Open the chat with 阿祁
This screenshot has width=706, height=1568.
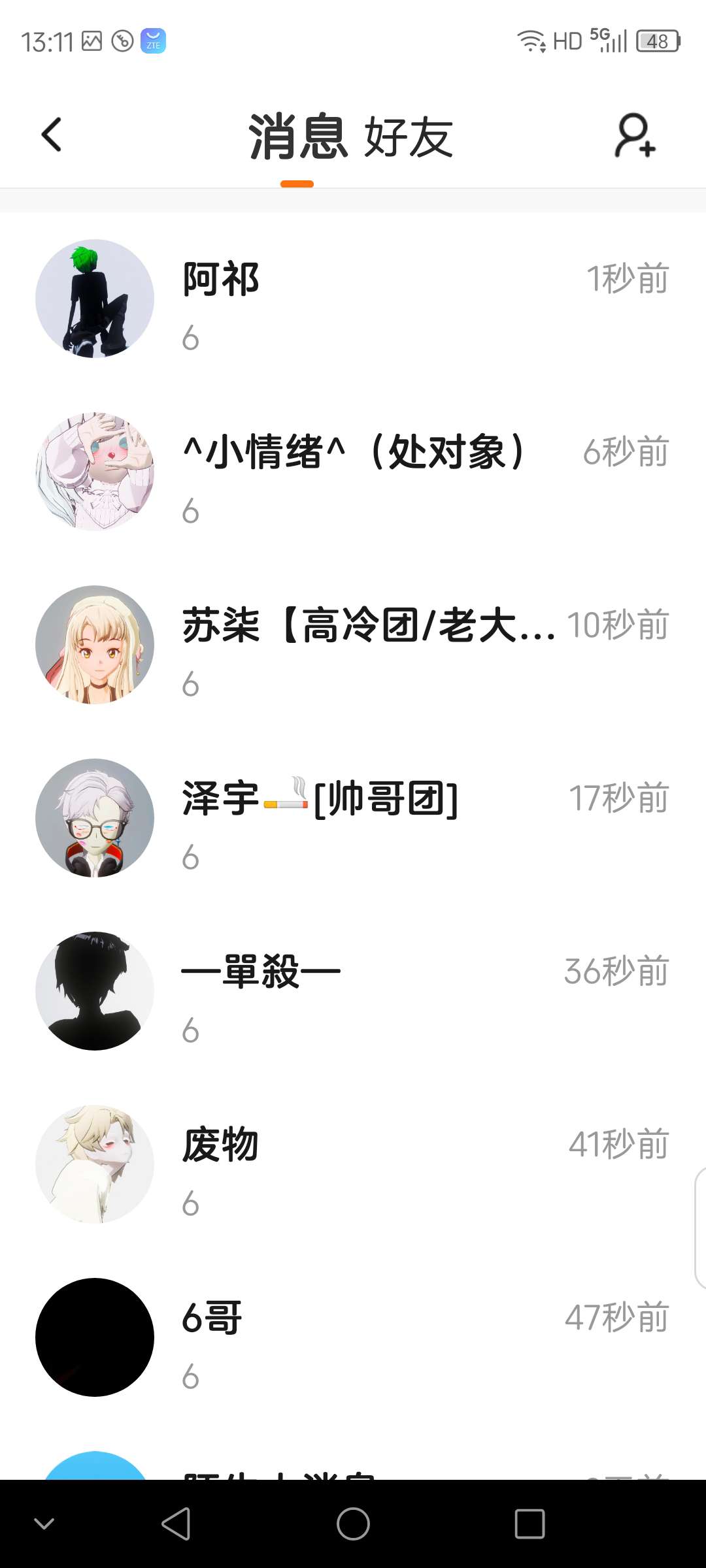tap(353, 299)
